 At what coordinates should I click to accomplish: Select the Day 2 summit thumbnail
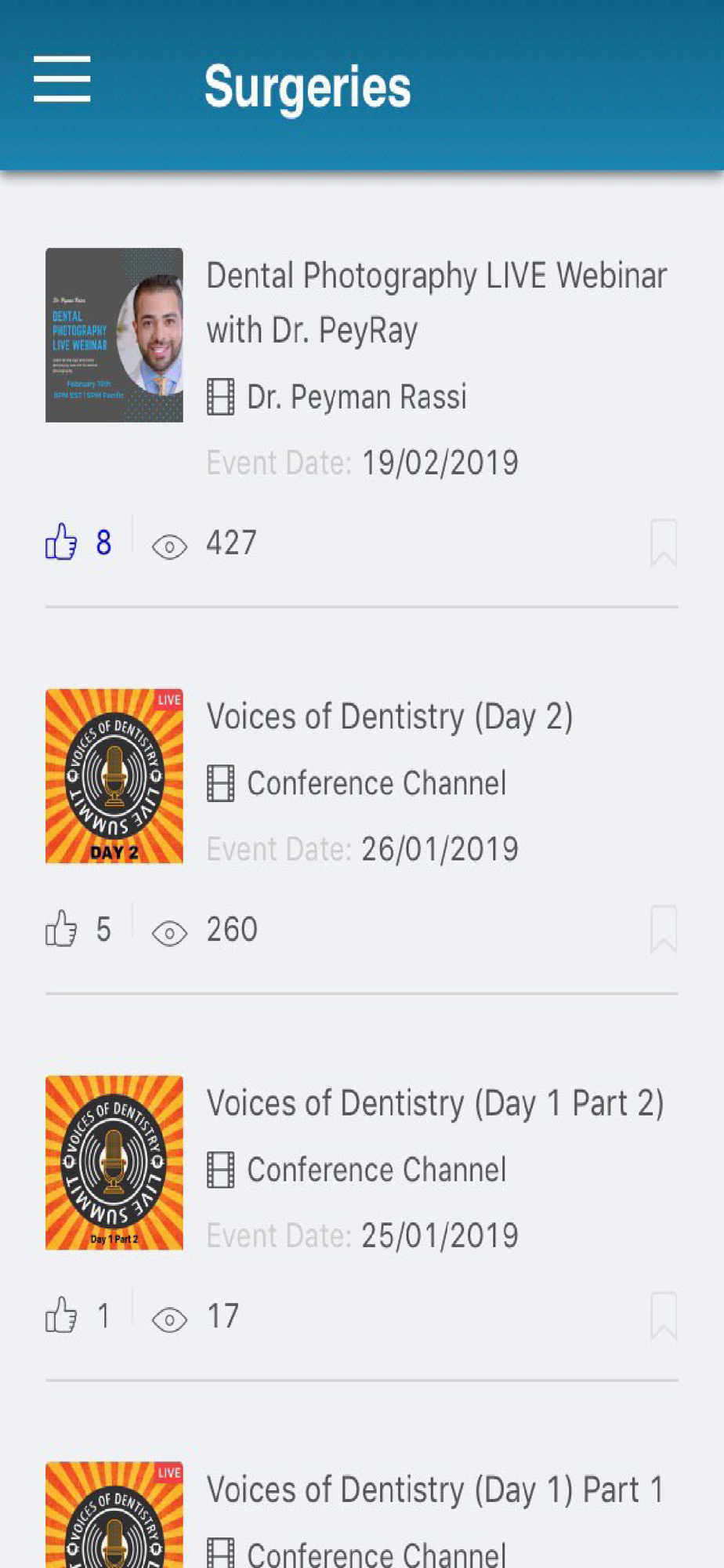click(x=114, y=776)
